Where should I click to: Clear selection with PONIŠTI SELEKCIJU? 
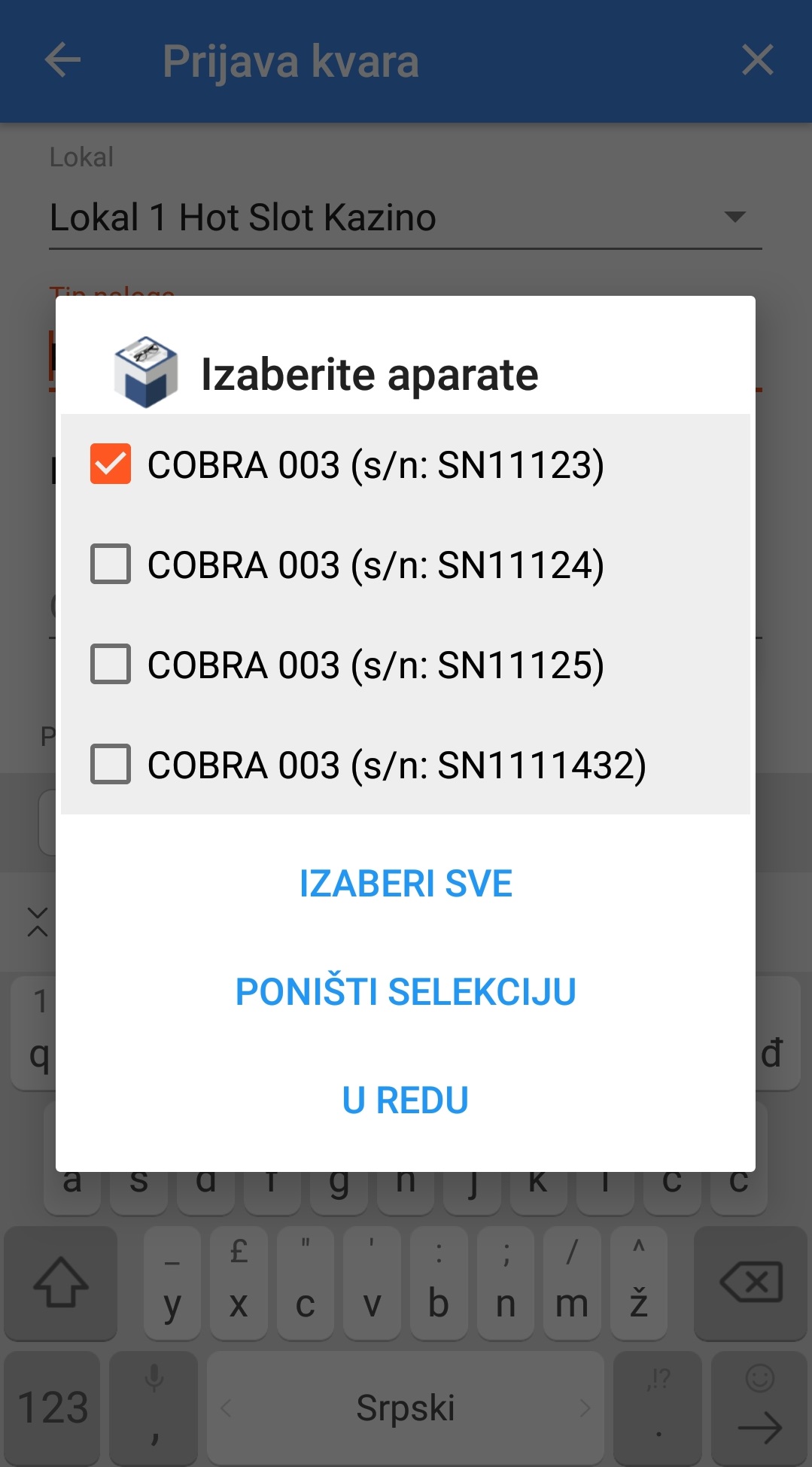[406, 992]
